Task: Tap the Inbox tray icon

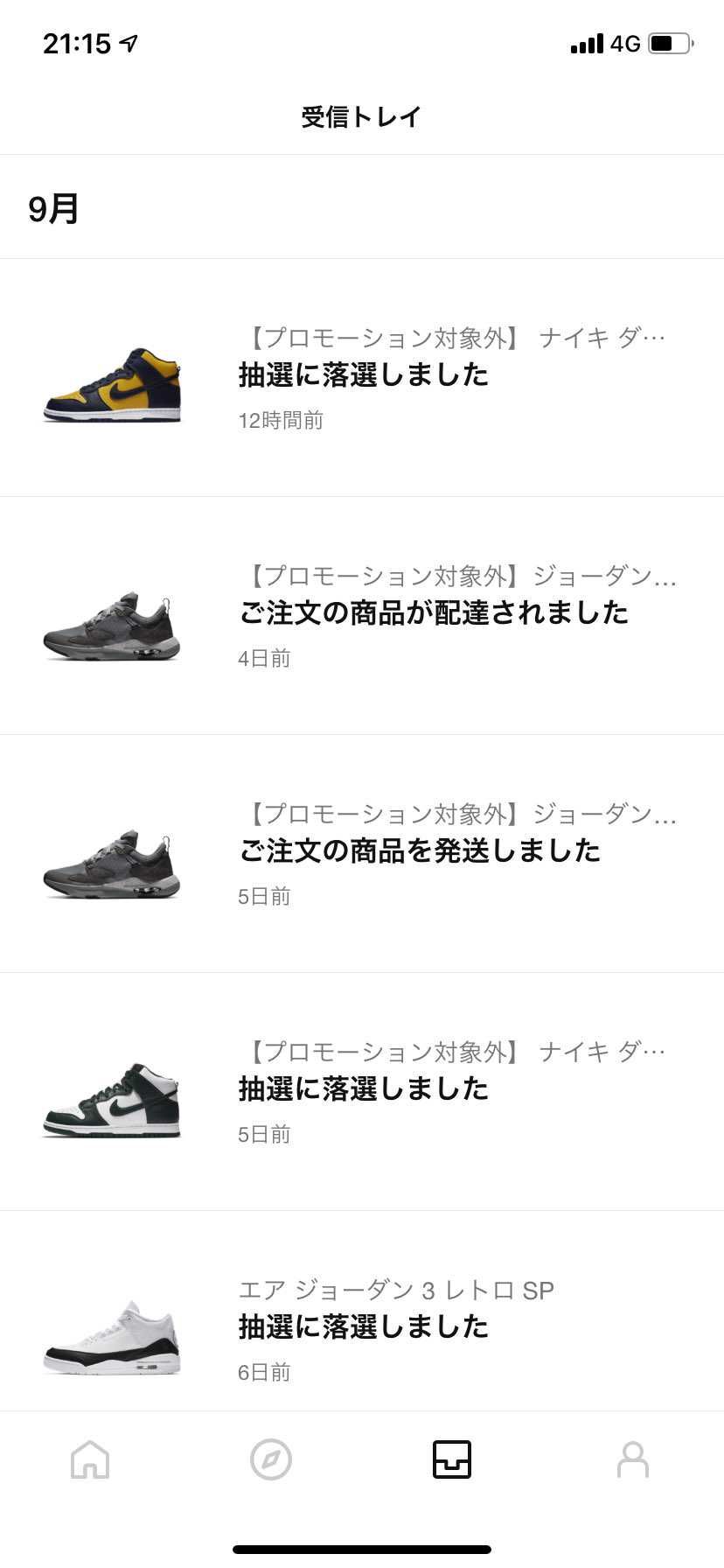Action: pyautogui.click(x=452, y=1458)
